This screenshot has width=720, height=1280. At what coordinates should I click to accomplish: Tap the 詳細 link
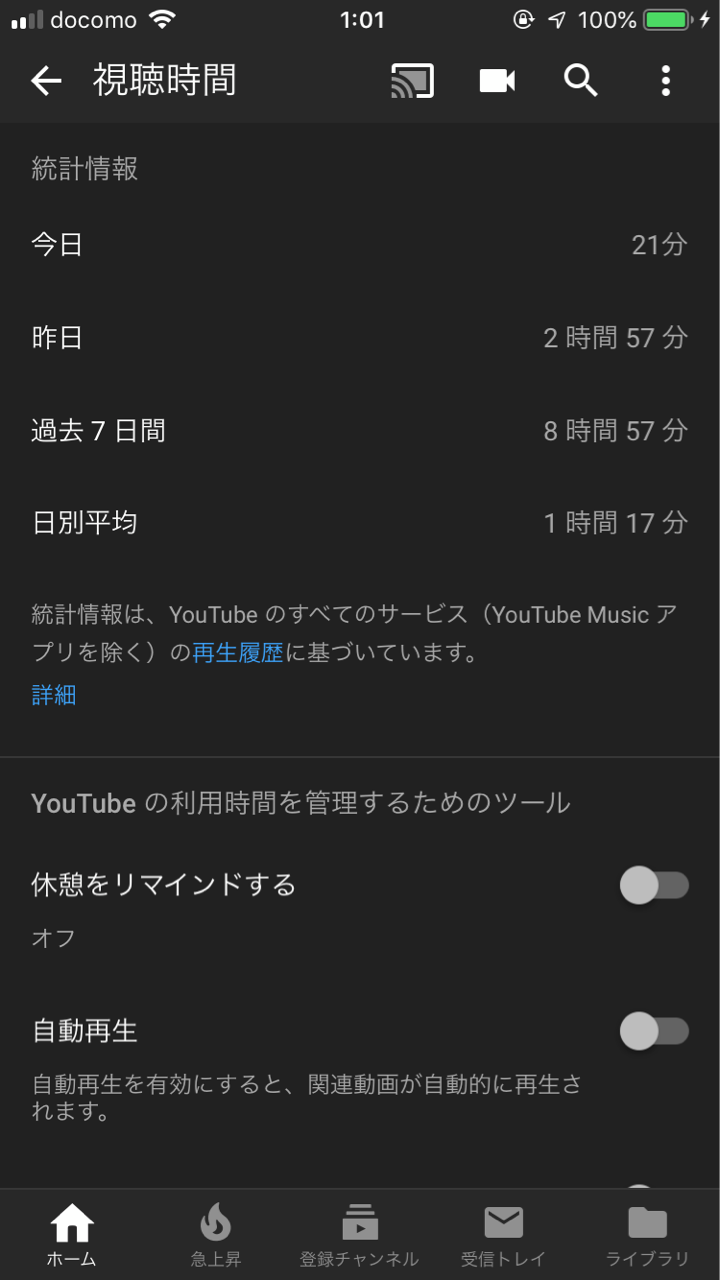pyautogui.click(x=54, y=695)
